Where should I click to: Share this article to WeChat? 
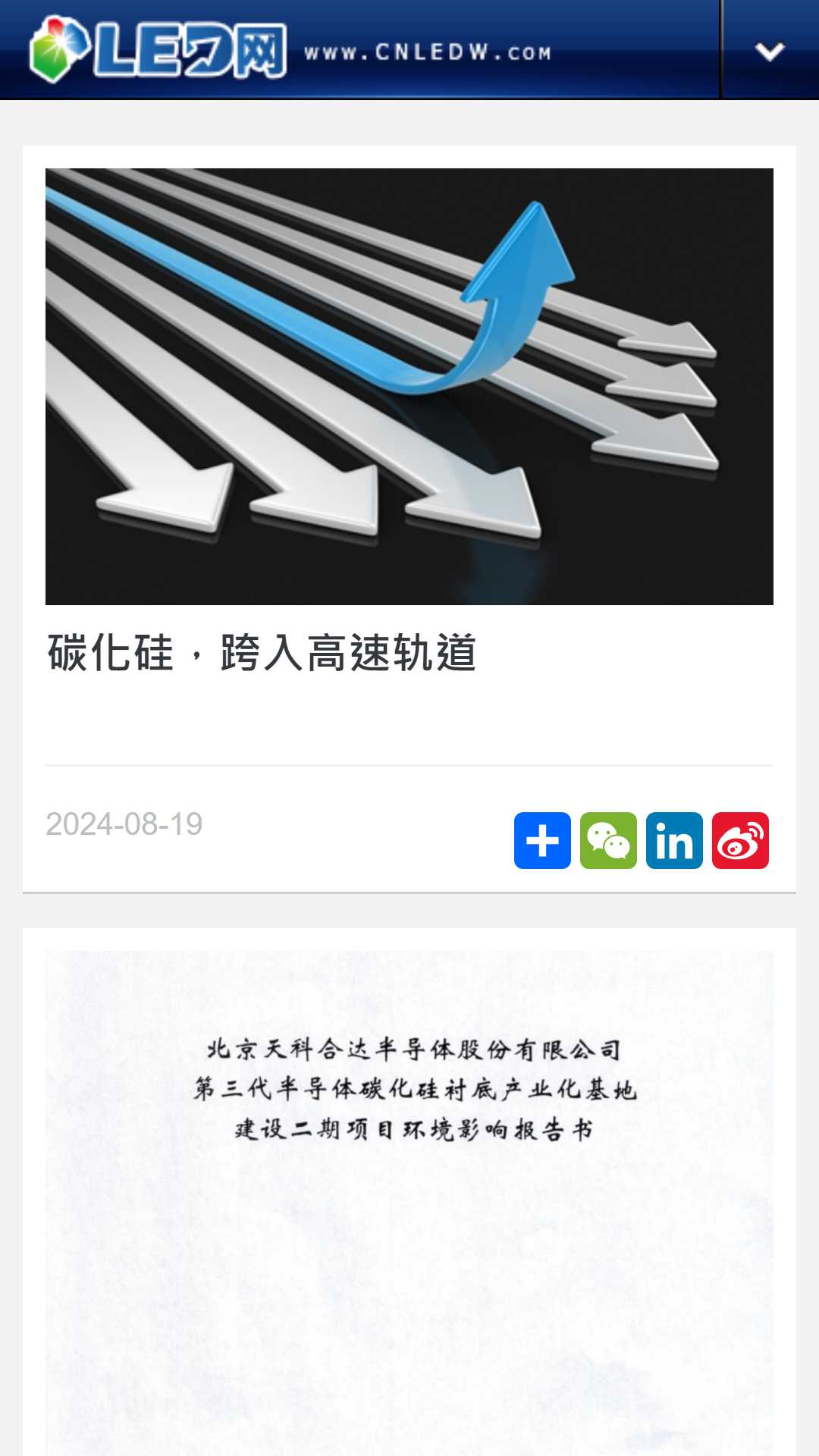[608, 841]
